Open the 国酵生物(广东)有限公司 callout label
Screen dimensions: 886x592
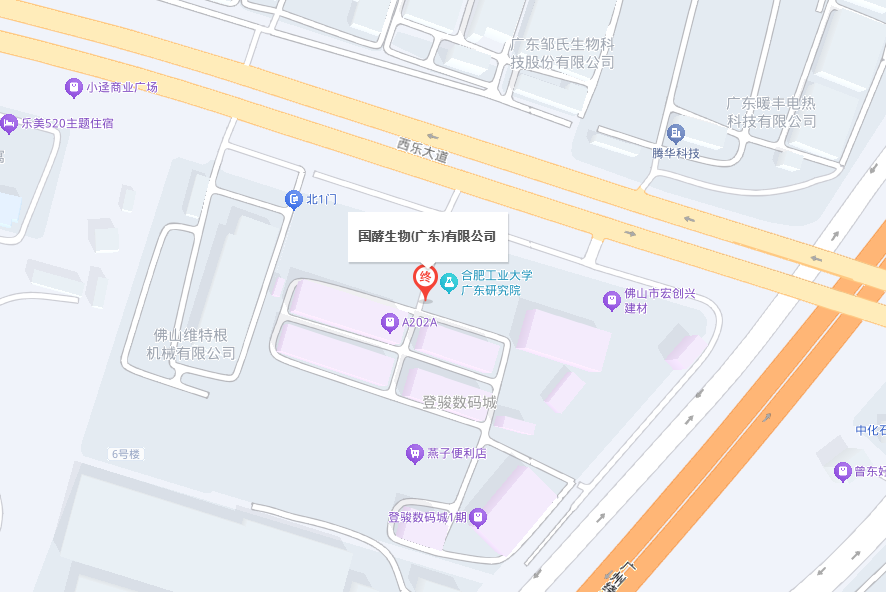(427, 237)
